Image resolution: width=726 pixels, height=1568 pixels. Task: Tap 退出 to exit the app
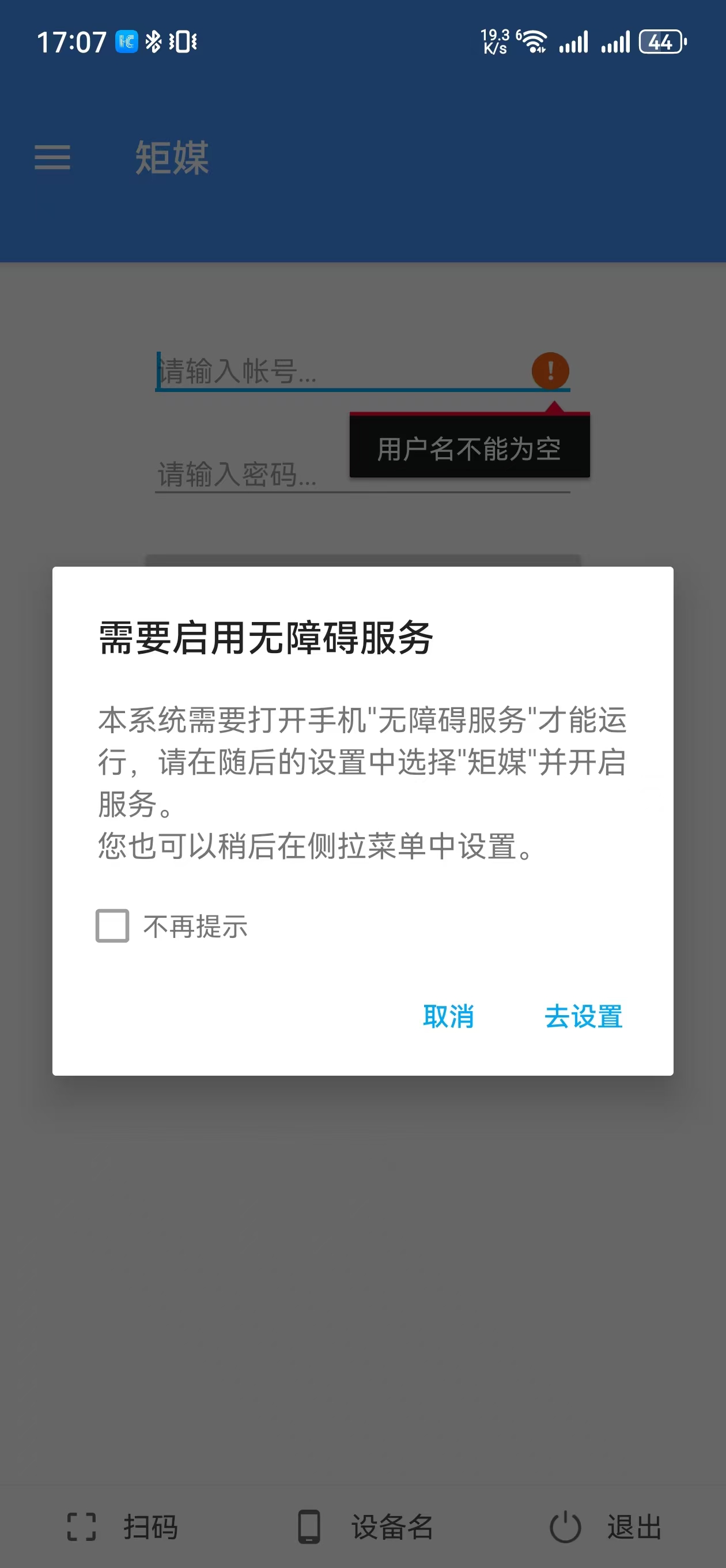click(606, 1526)
